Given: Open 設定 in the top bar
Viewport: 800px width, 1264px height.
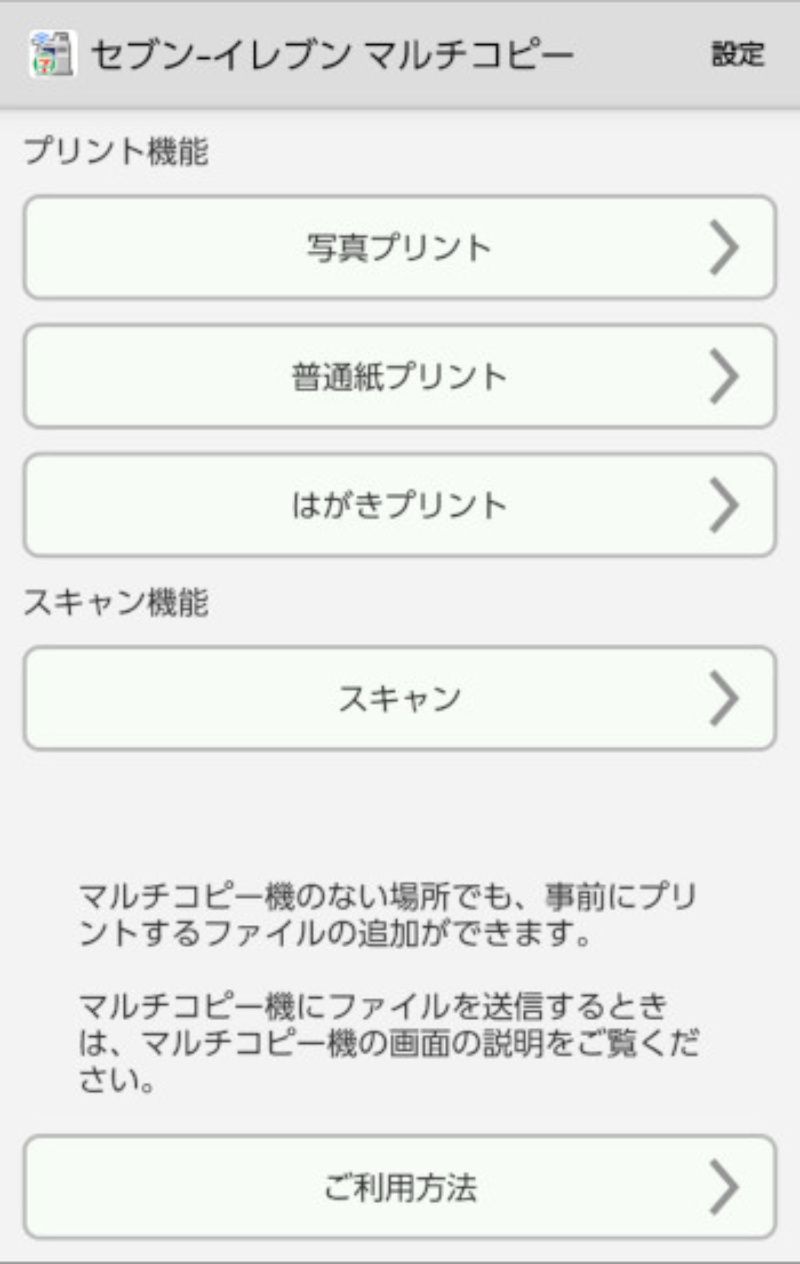Looking at the screenshot, I should click(x=737, y=55).
